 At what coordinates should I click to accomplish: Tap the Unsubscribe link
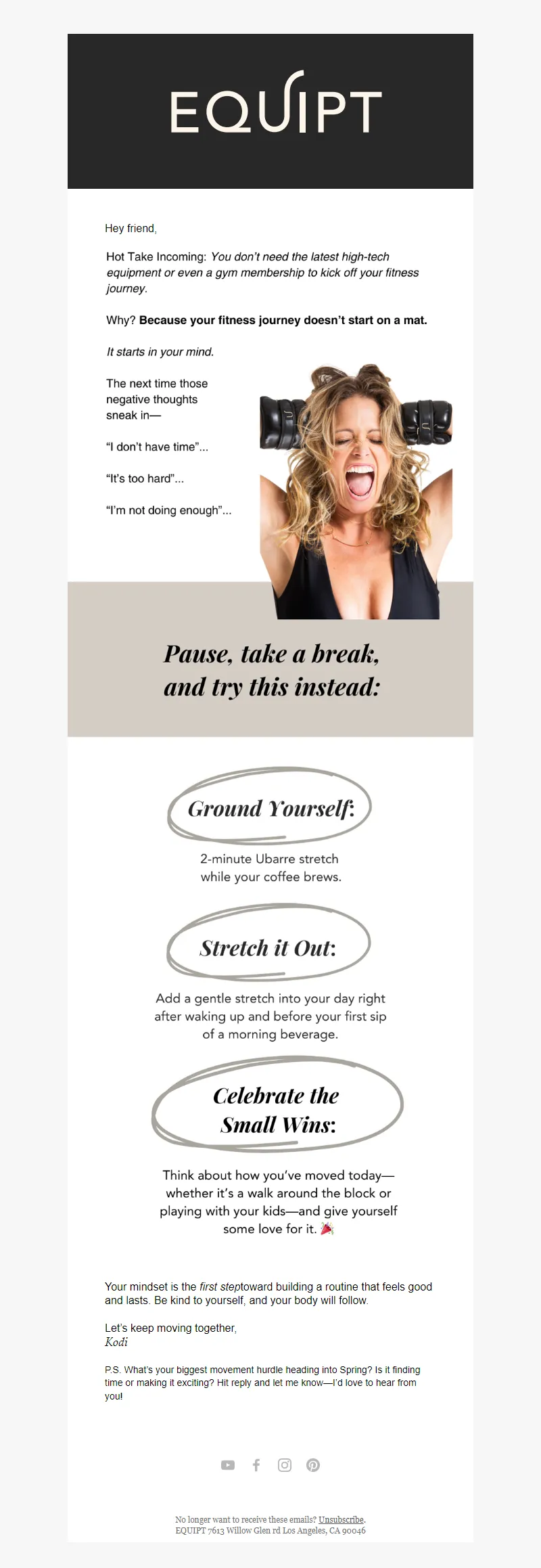(x=341, y=1519)
